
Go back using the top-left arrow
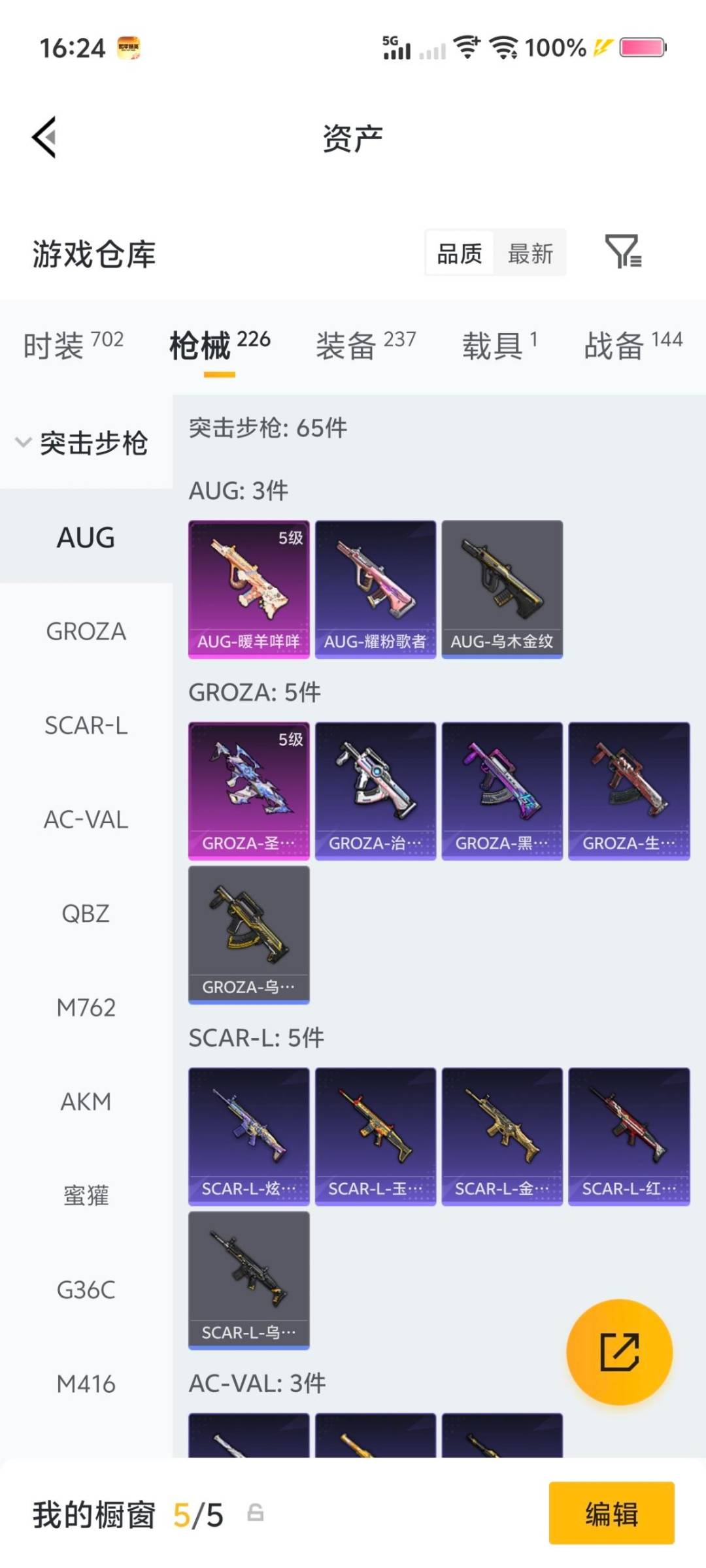[x=44, y=137]
